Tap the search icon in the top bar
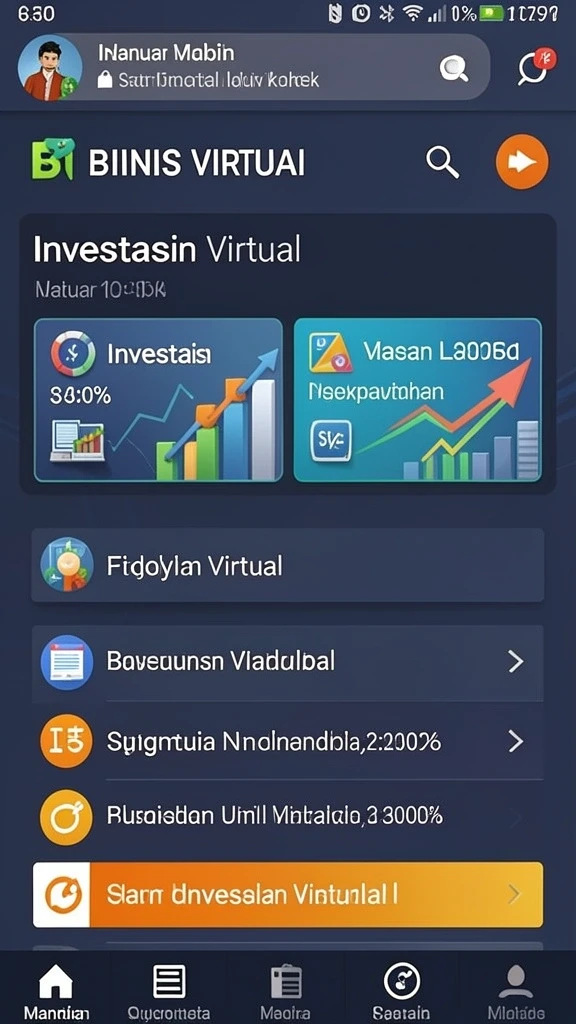The image size is (576, 1024). (x=454, y=68)
